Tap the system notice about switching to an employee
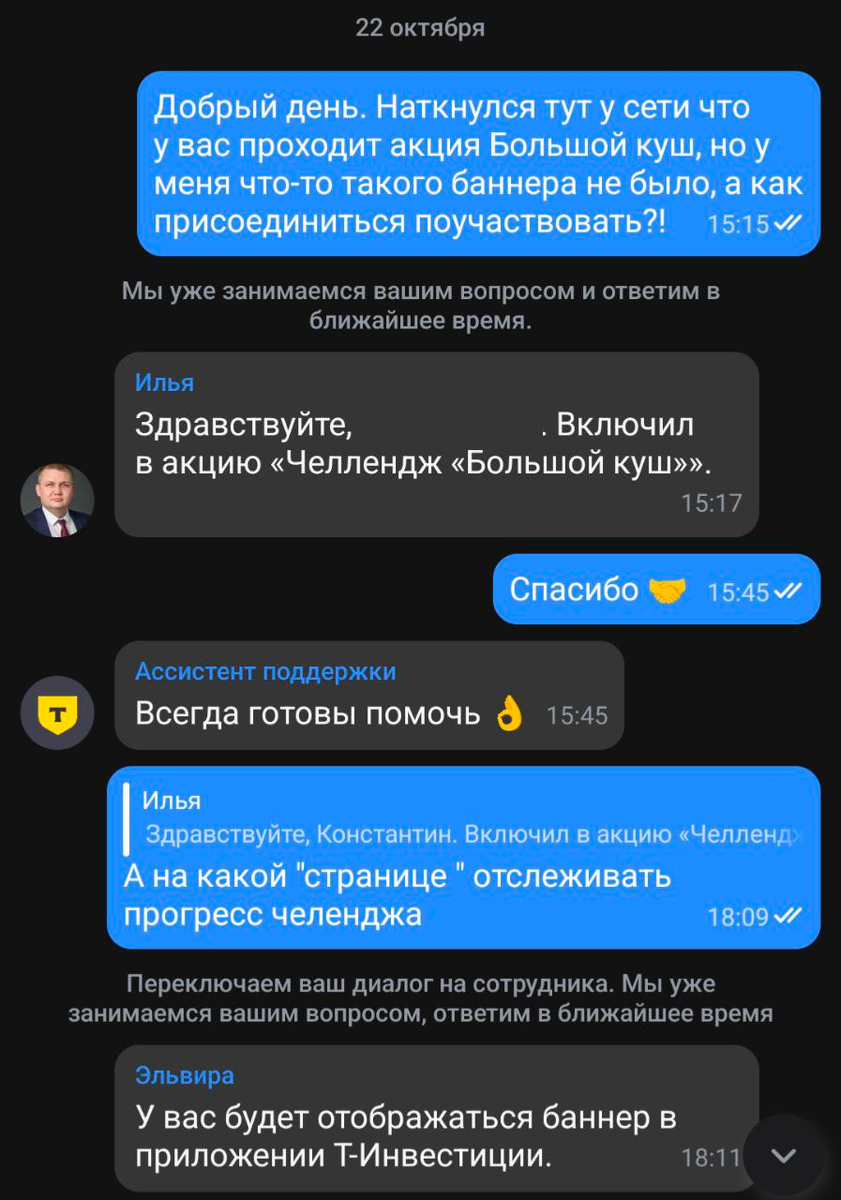 [420, 997]
